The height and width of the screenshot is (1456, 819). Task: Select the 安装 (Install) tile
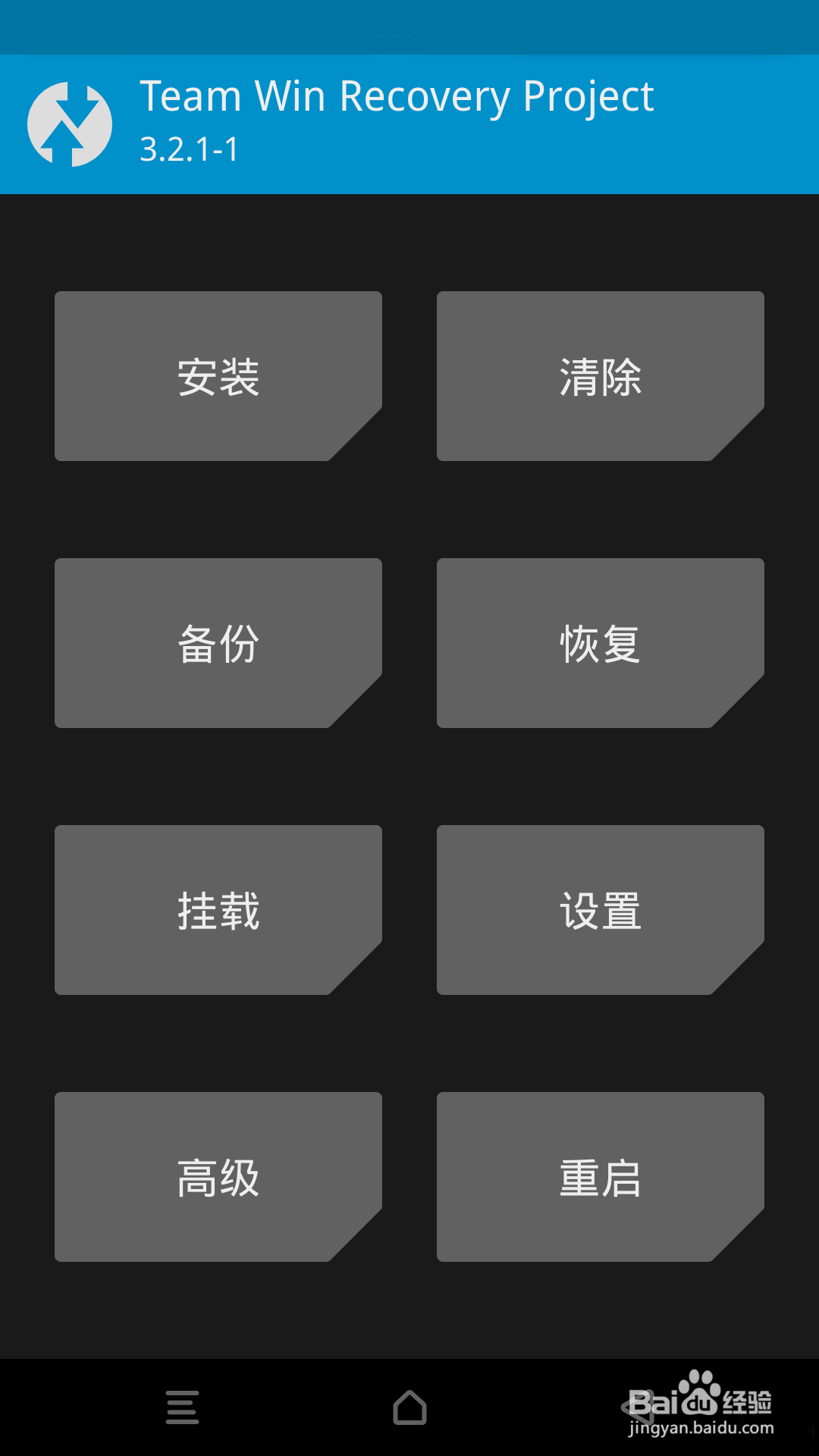click(218, 375)
